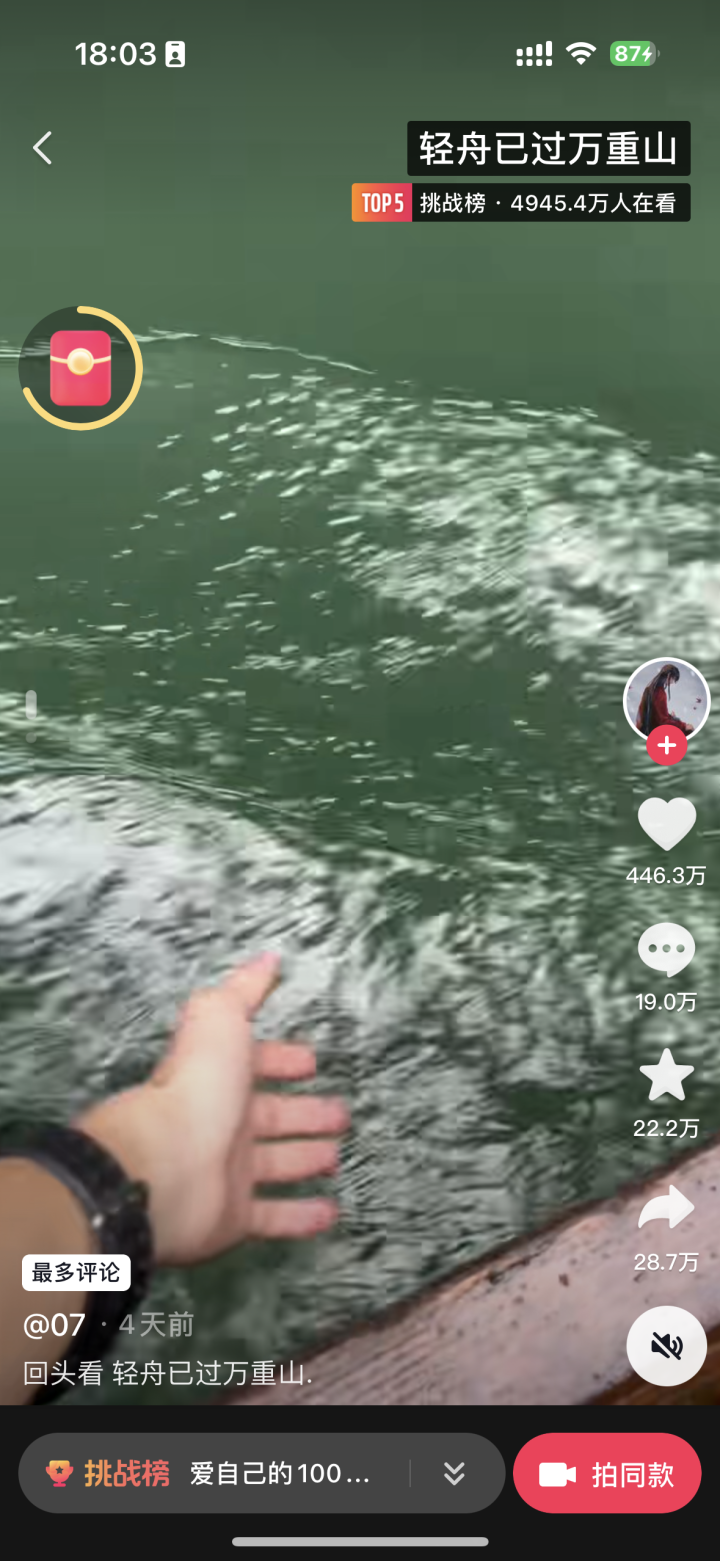Share this video via the arrow
This screenshot has height=1561, width=720.
point(666,1208)
